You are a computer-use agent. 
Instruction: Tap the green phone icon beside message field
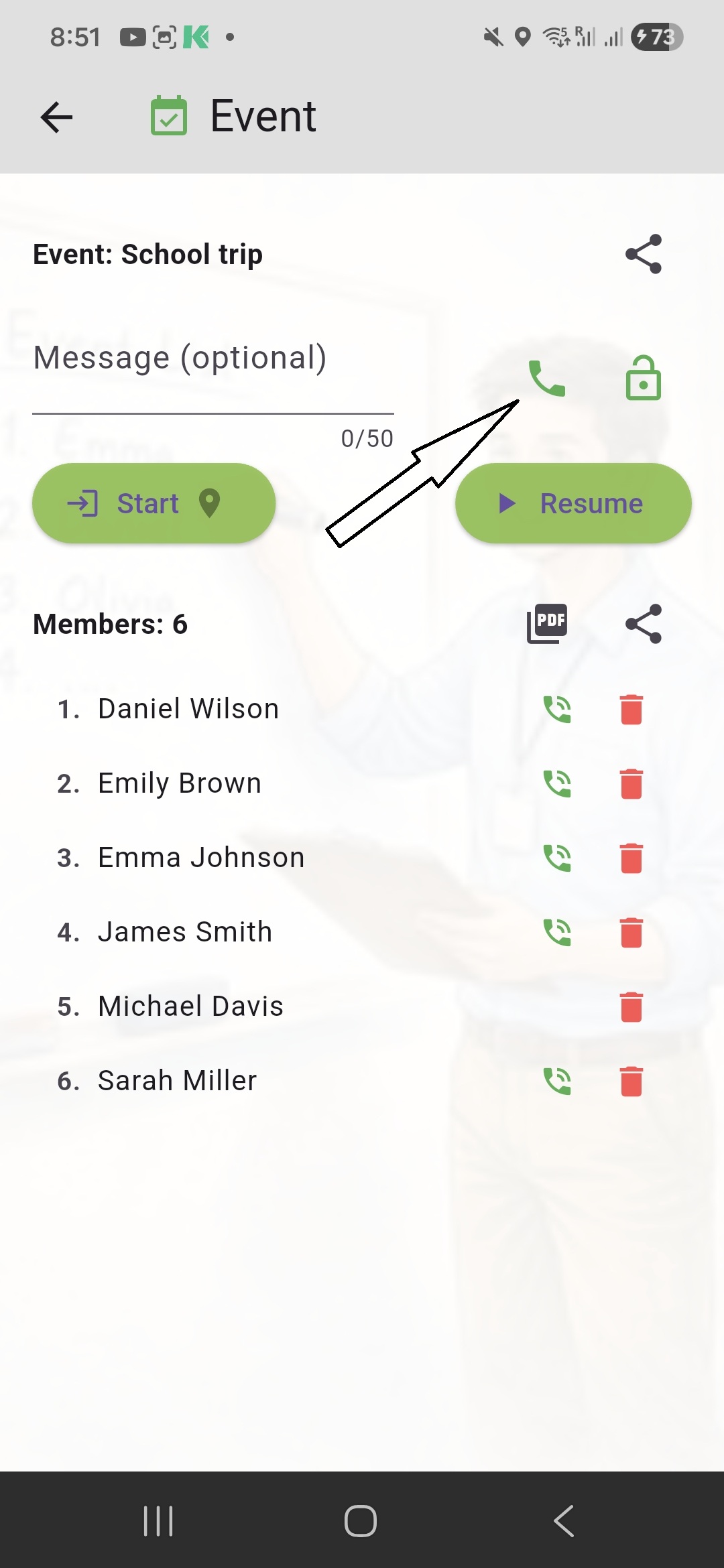(x=547, y=379)
